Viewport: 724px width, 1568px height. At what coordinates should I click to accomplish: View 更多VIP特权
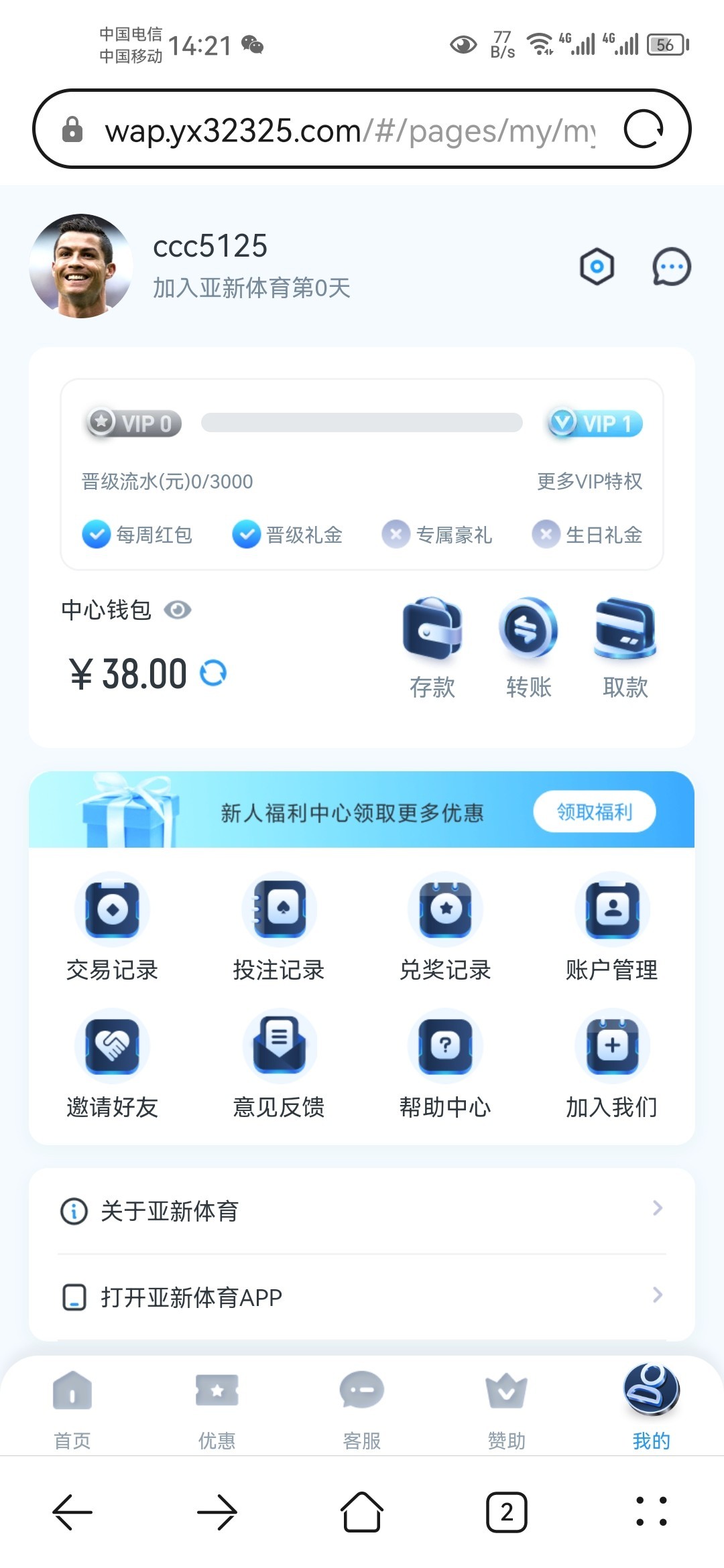coord(589,481)
